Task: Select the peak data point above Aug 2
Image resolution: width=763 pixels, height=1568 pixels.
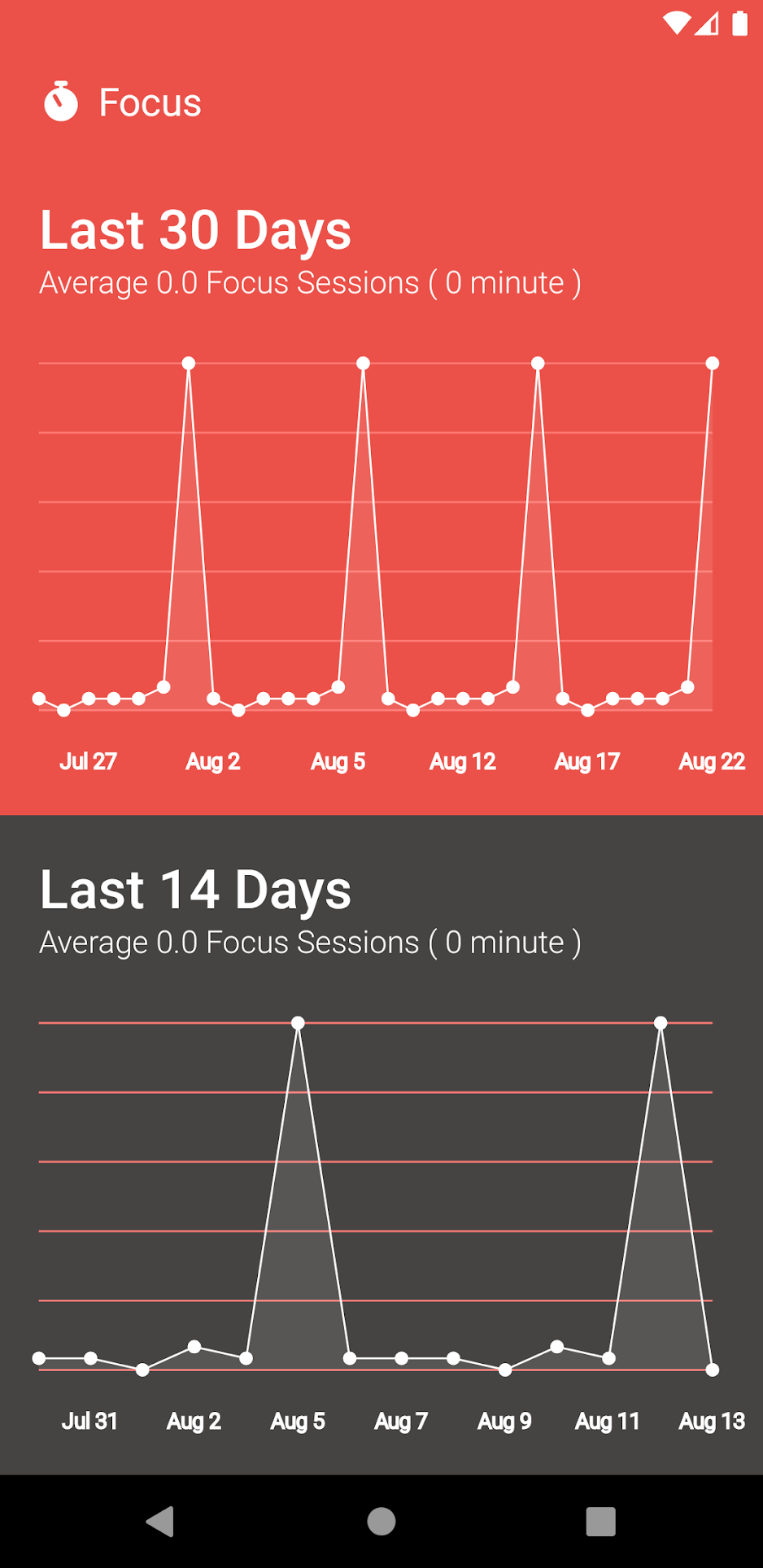Action: click(x=189, y=363)
